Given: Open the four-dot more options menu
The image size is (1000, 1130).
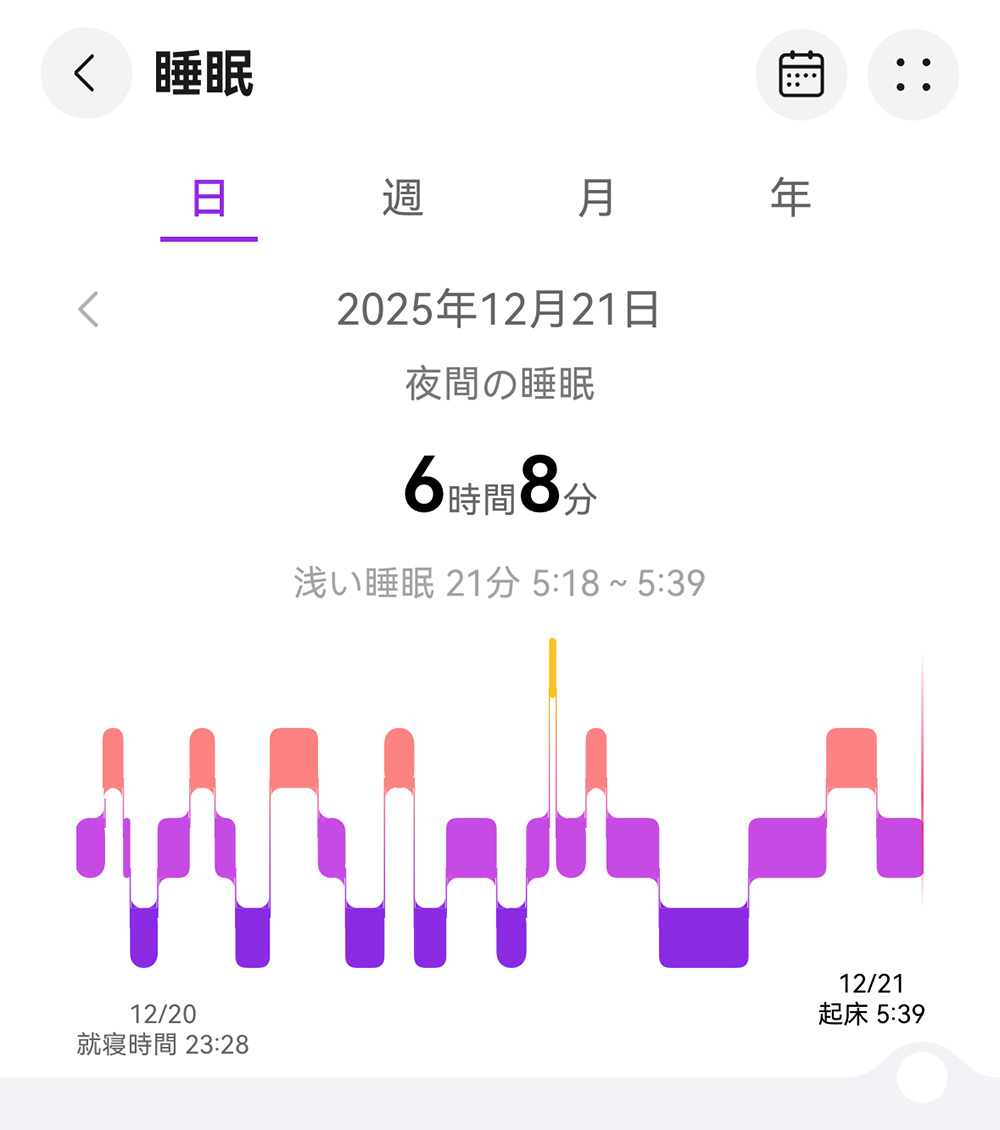Looking at the screenshot, I should pos(913,74).
